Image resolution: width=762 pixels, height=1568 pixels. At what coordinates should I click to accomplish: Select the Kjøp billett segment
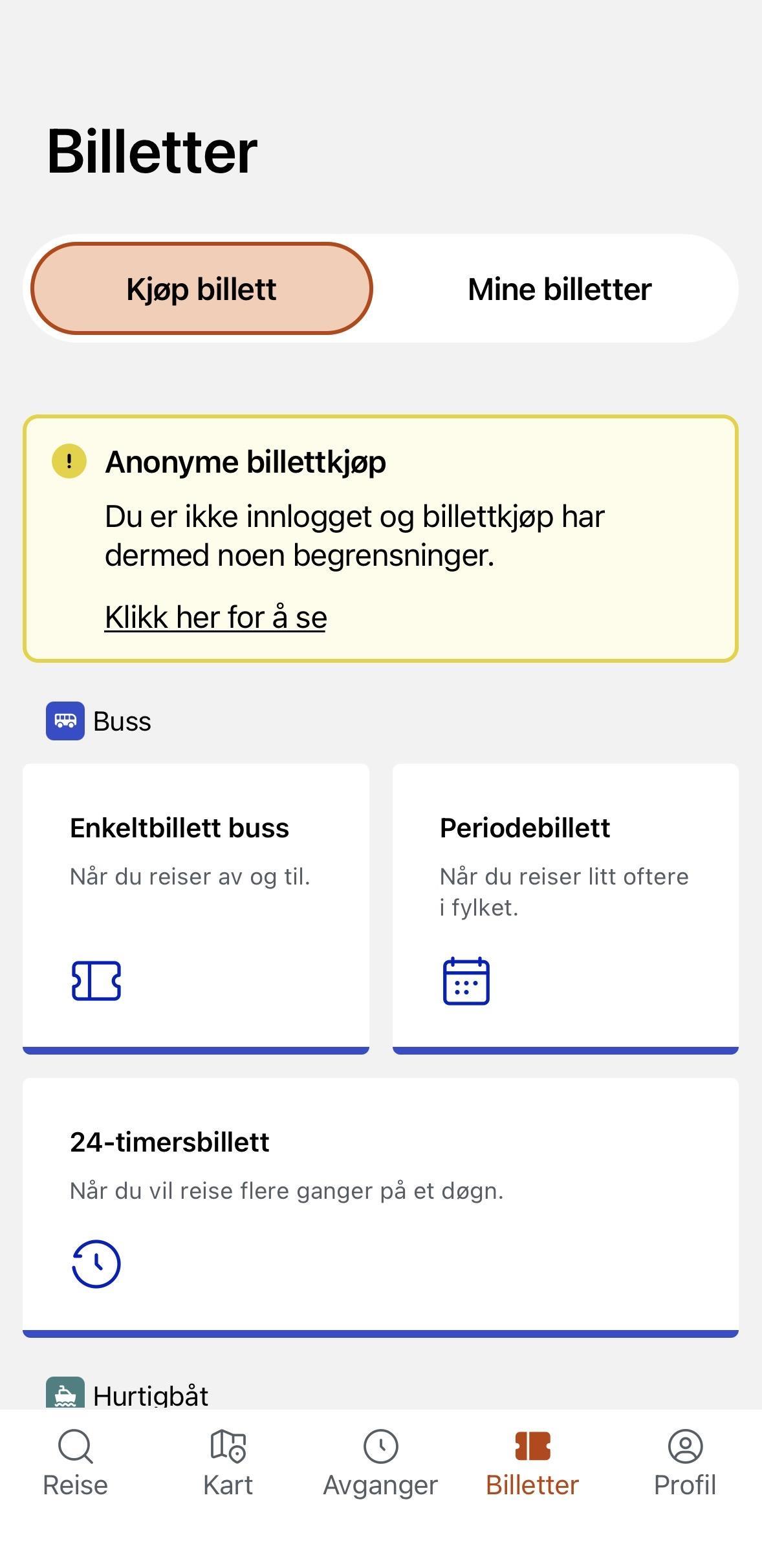coord(201,288)
